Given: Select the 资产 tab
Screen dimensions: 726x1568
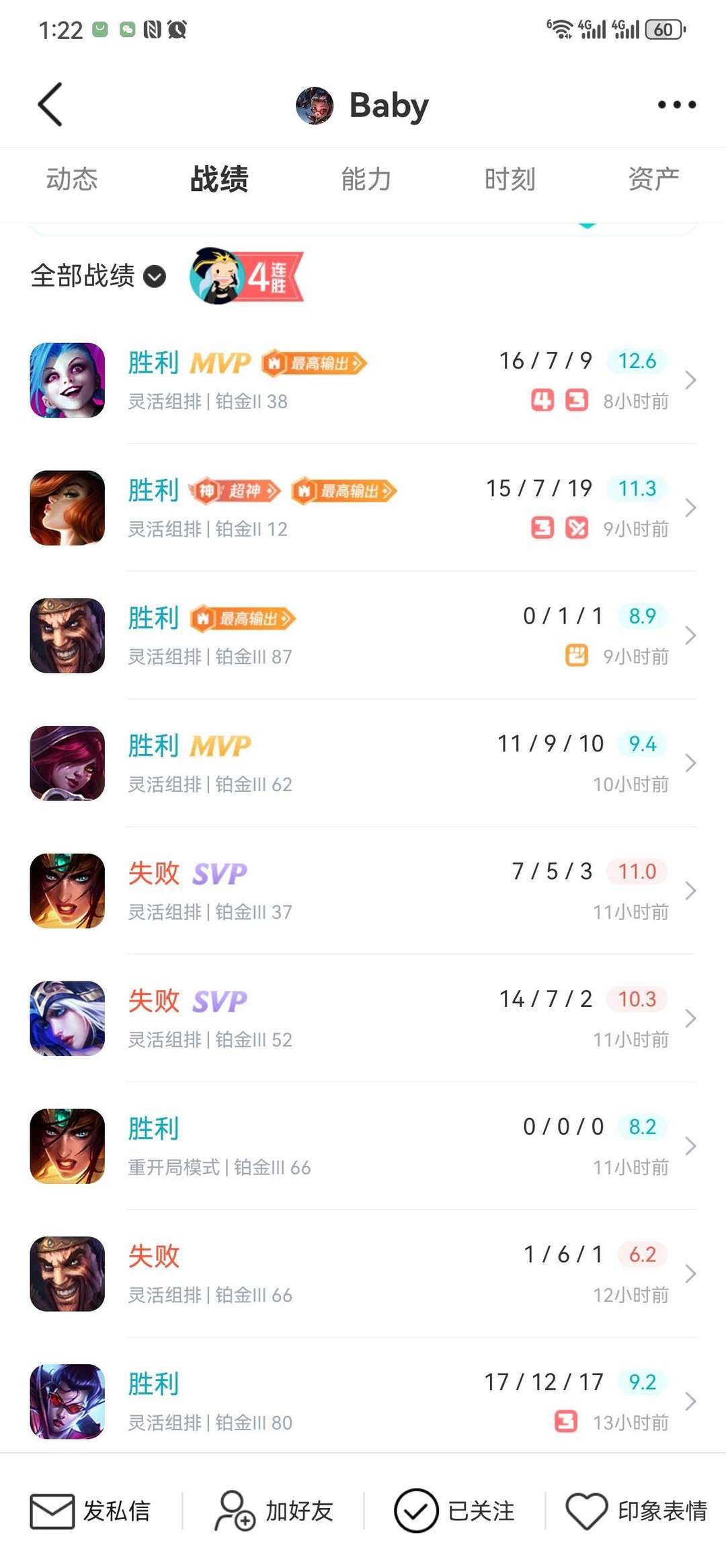Looking at the screenshot, I should [653, 180].
